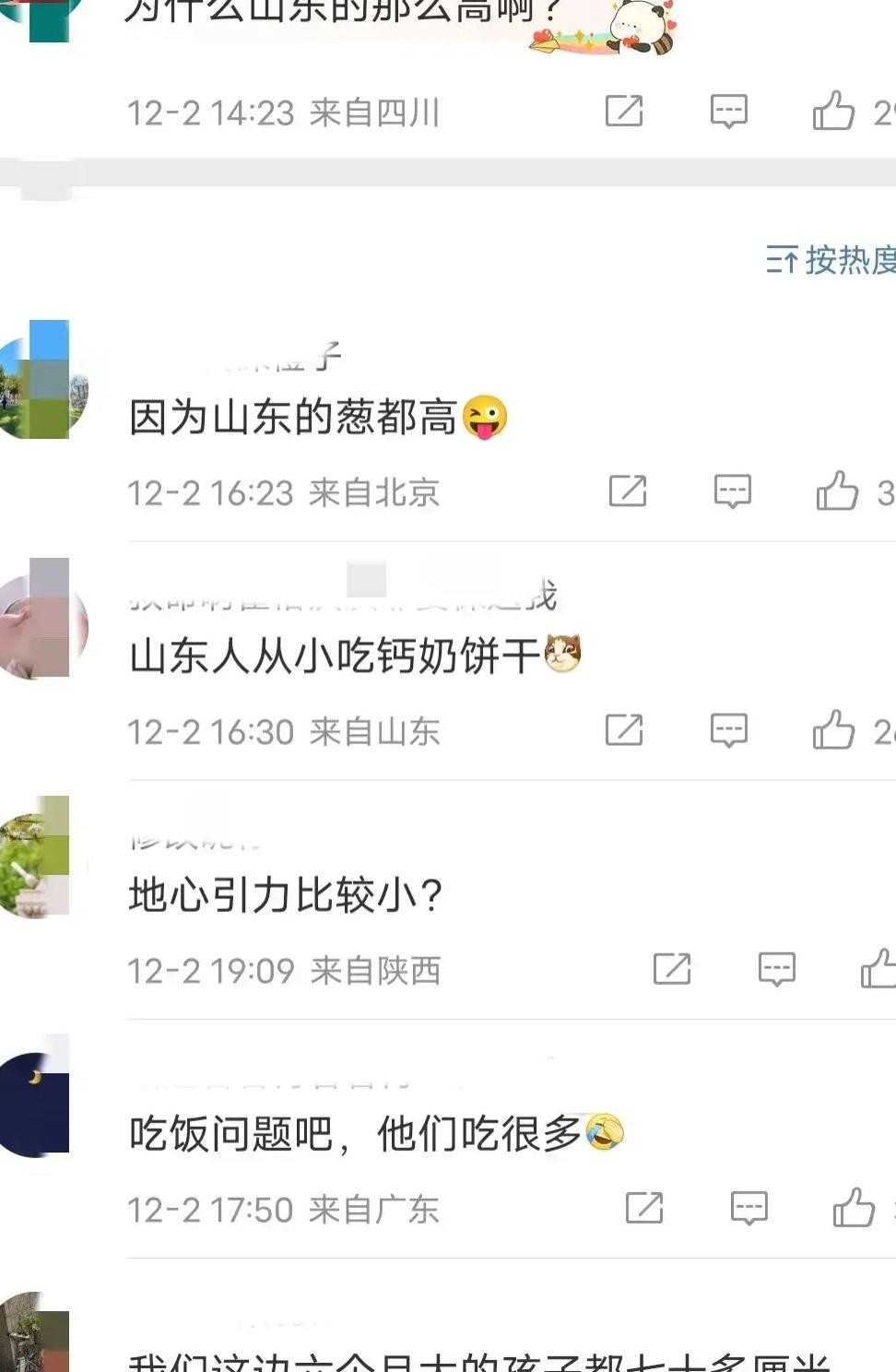Screen dimensions: 896x1372
Task: Repost the comment from 四川 posted at 14:23
Action: coord(624,112)
